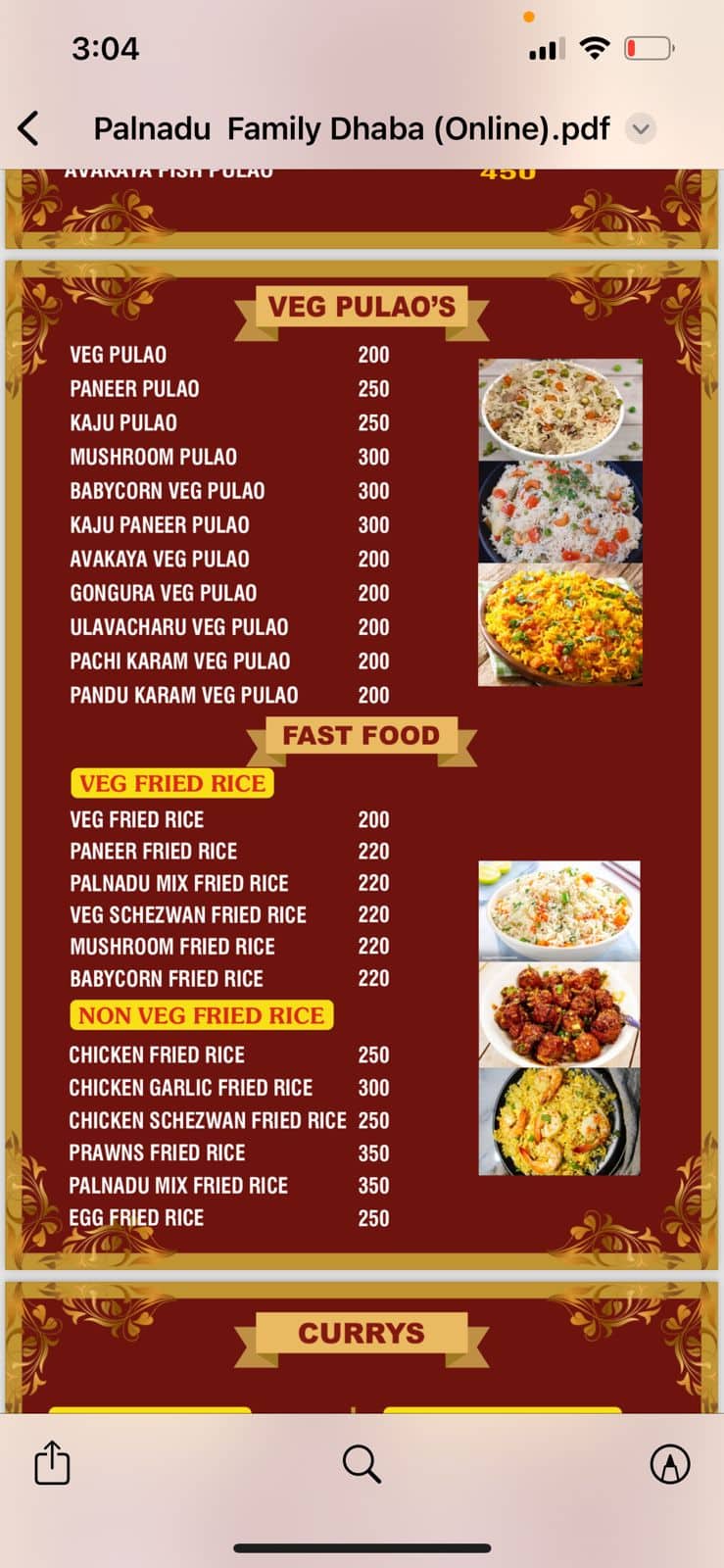Screen dimensions: 724x1568
Task: Tap the back chevron arrow
Action: pos(27,127)
